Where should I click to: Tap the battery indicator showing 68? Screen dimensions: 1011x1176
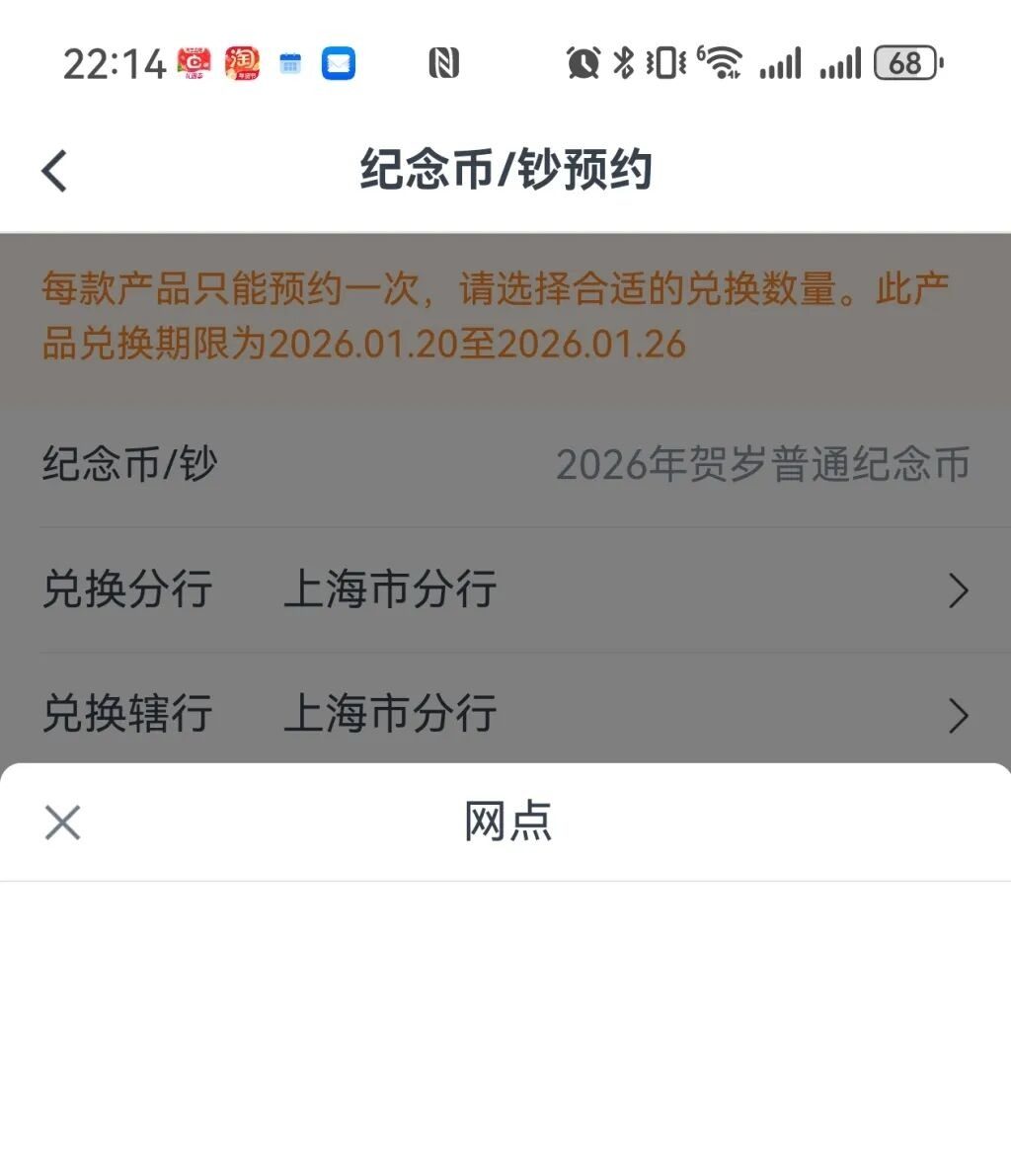pyautogui.click(x=905, y=63)
